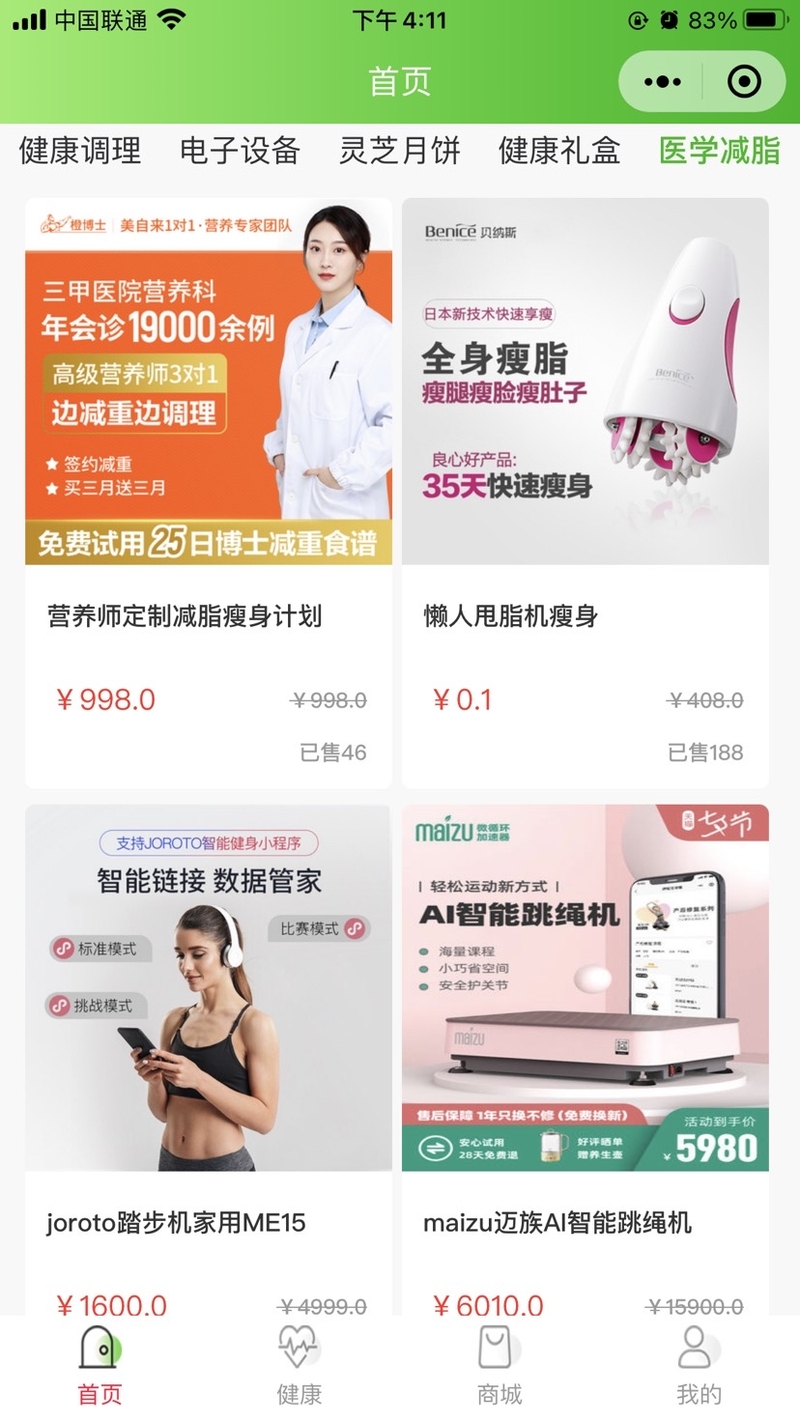Open the 商城 bottom tab
The image size is (800, 1422).
[499, 1366]
